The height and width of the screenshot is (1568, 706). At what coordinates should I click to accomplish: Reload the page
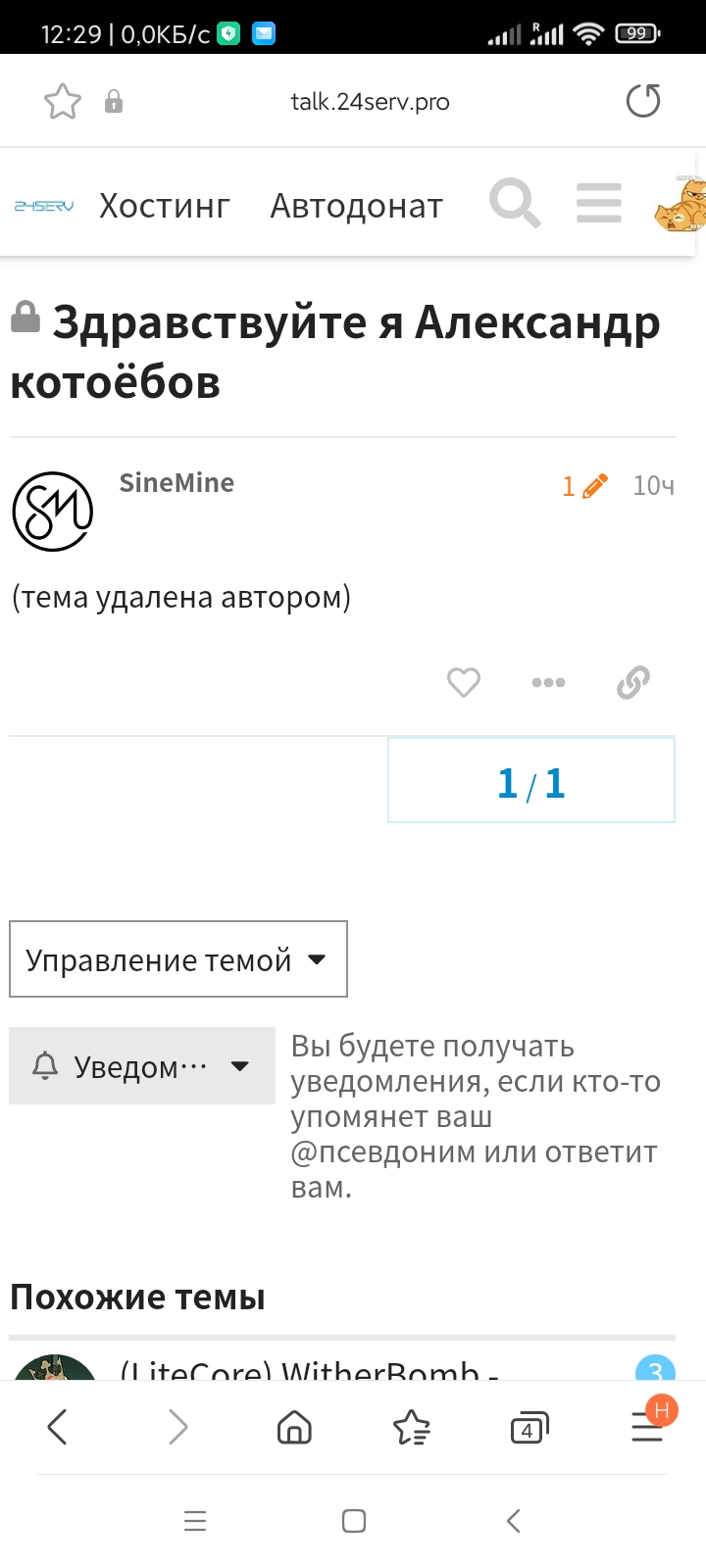click(x=643, y=101)
